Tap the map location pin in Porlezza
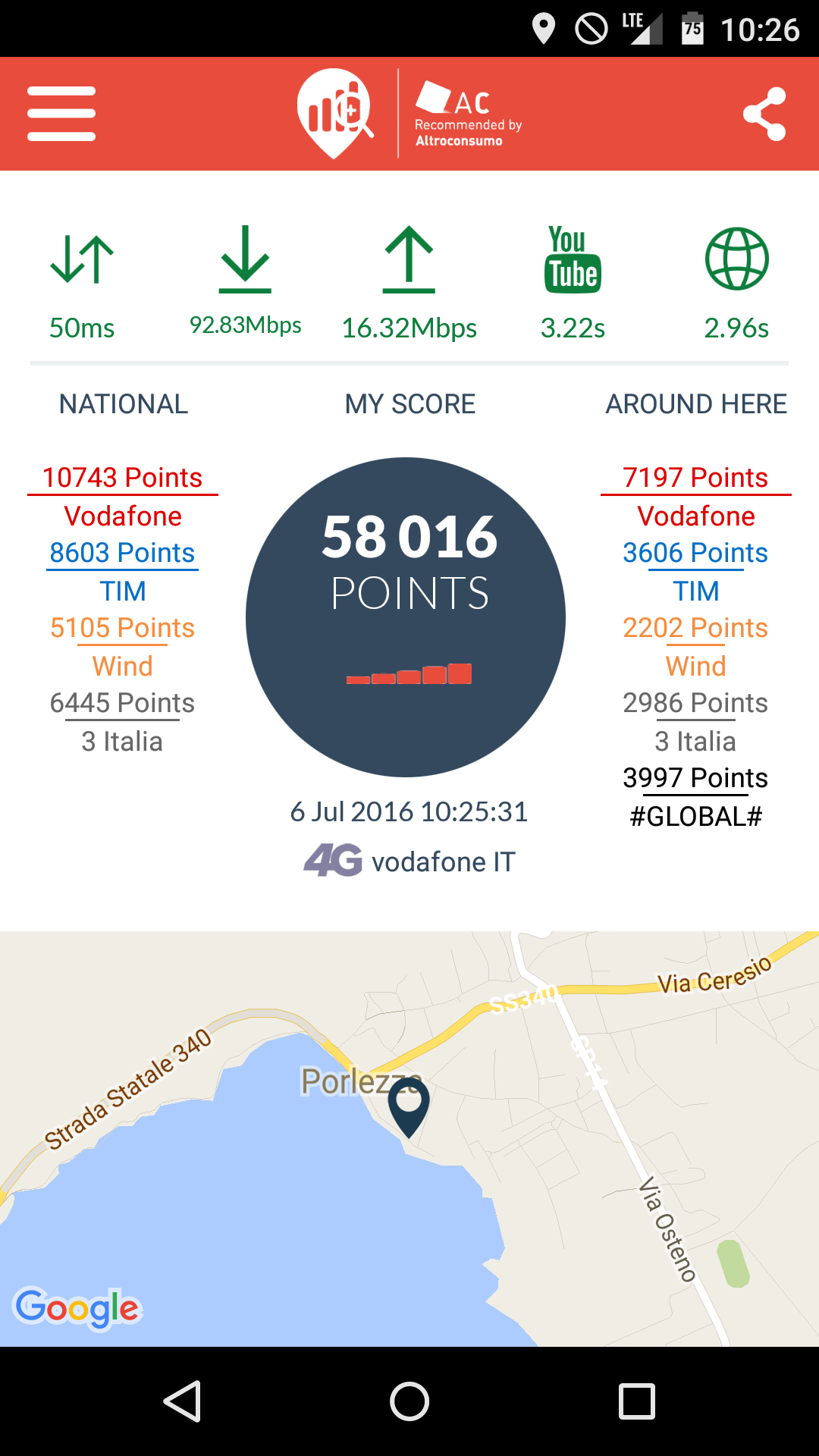Image resolution: width=819 pixels, height=1456 pixels. (409, 1108)
